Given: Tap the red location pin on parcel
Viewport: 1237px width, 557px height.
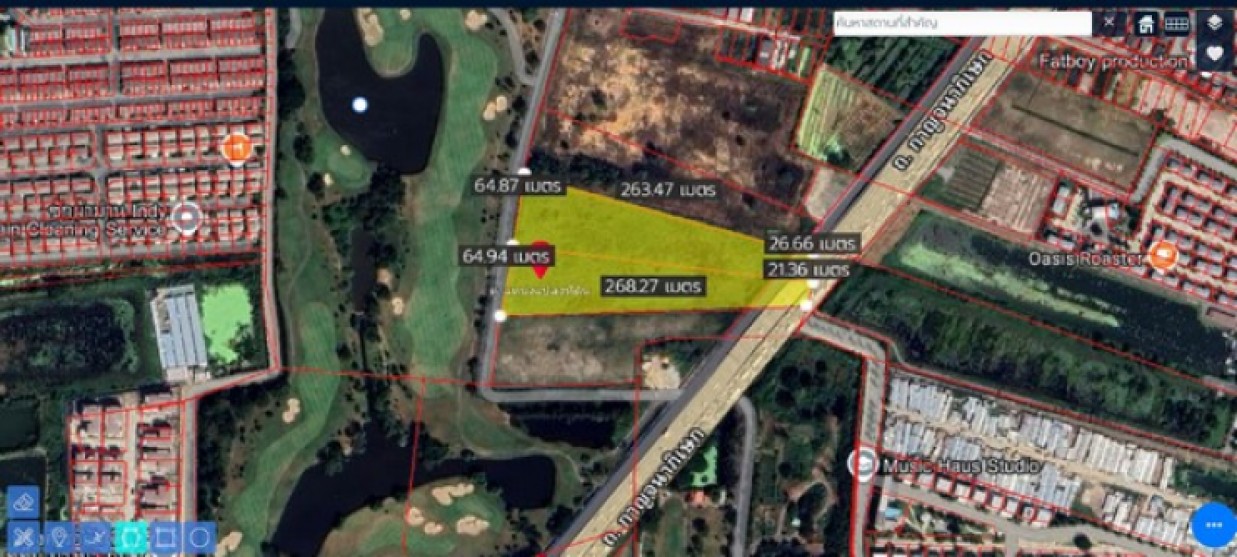Looking at the screenshot, I should pos(540,257).
